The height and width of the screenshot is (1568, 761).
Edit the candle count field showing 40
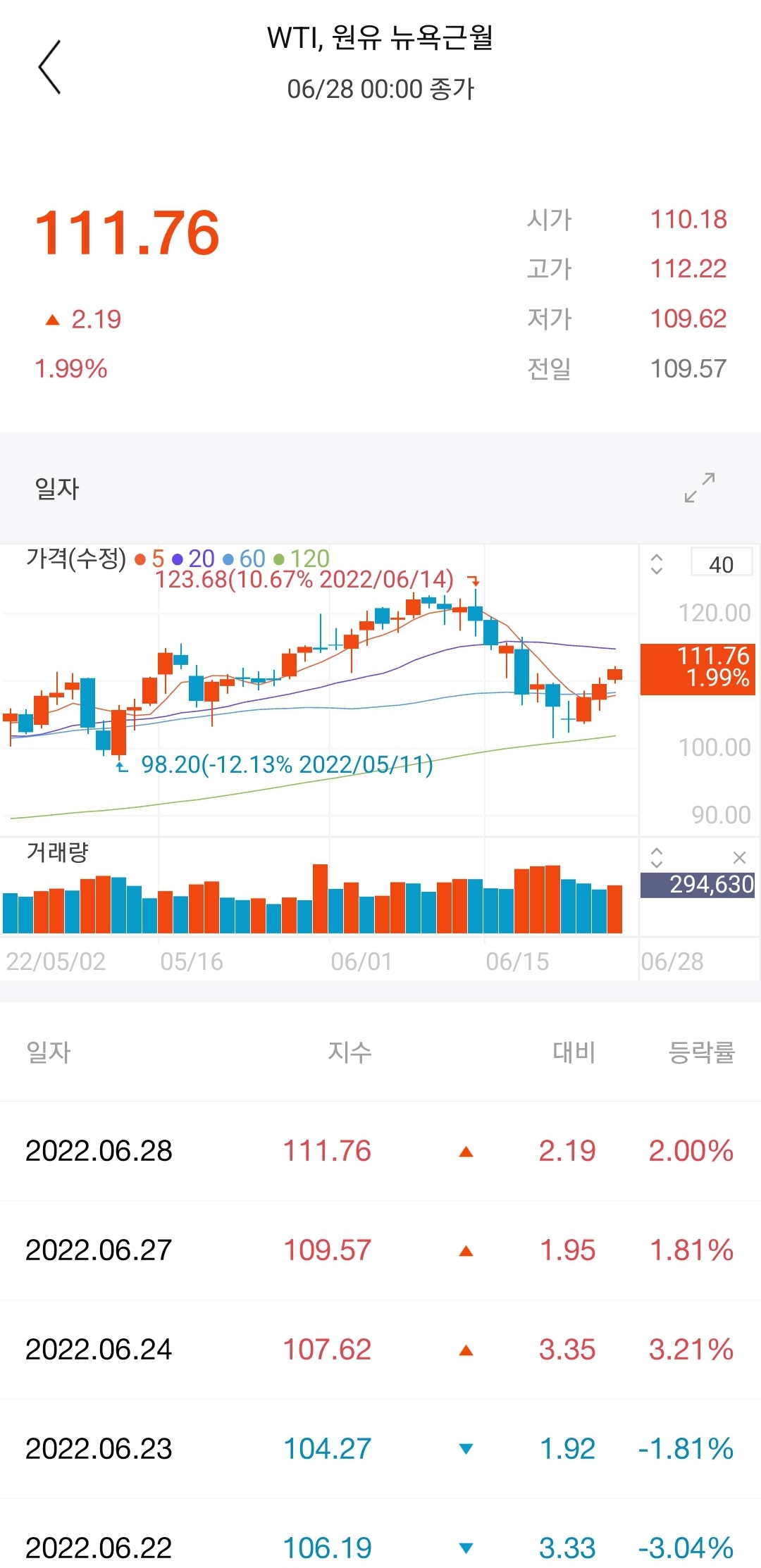click(x=722, y=564)
